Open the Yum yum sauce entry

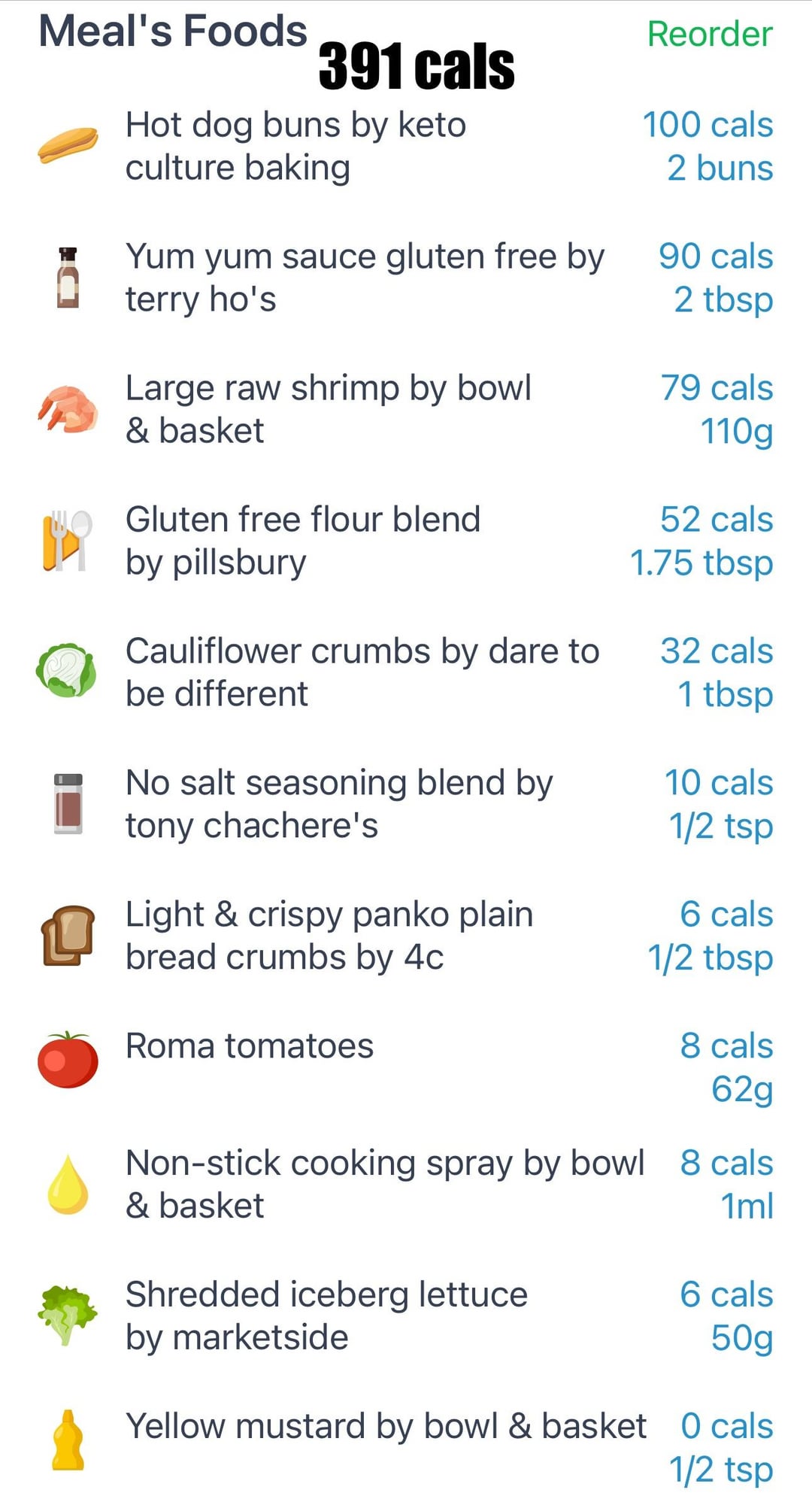tap(406, 278)
